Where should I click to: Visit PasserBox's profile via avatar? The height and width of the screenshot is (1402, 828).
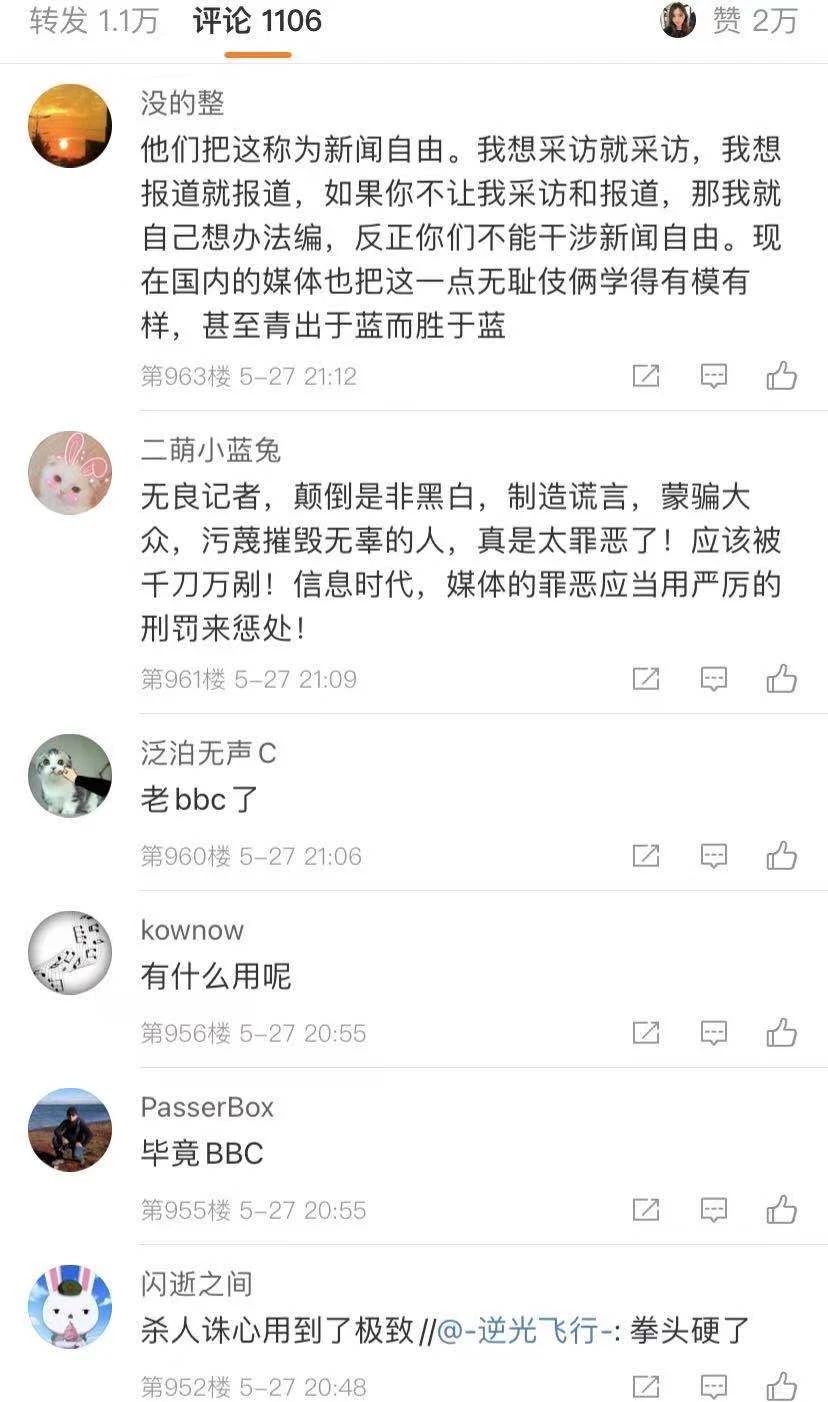[70, 1130]
